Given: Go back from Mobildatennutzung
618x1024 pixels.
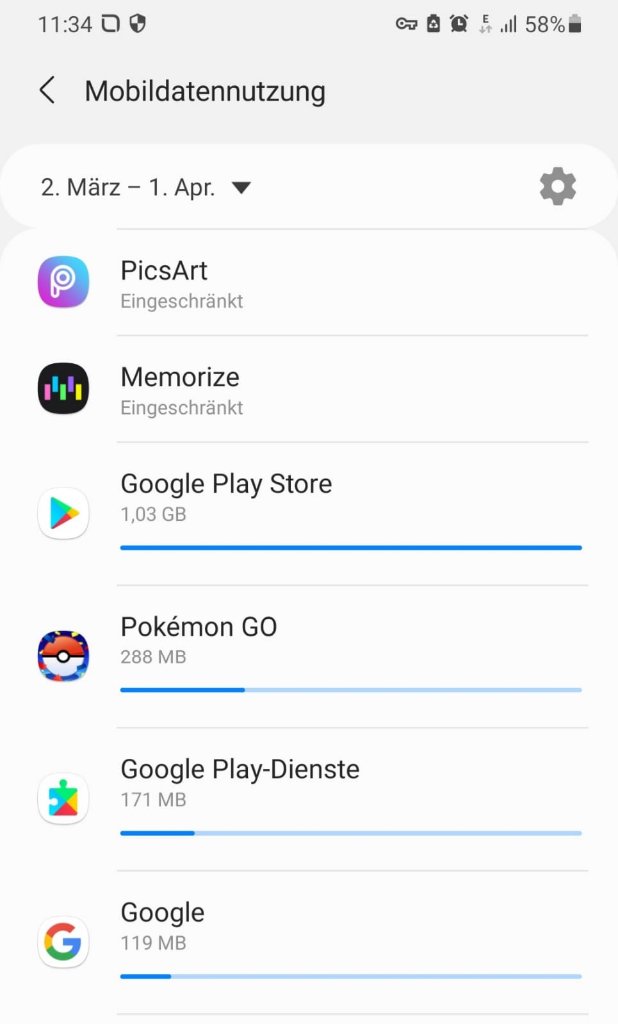Looking at the screenshot, I should point(47,91).
